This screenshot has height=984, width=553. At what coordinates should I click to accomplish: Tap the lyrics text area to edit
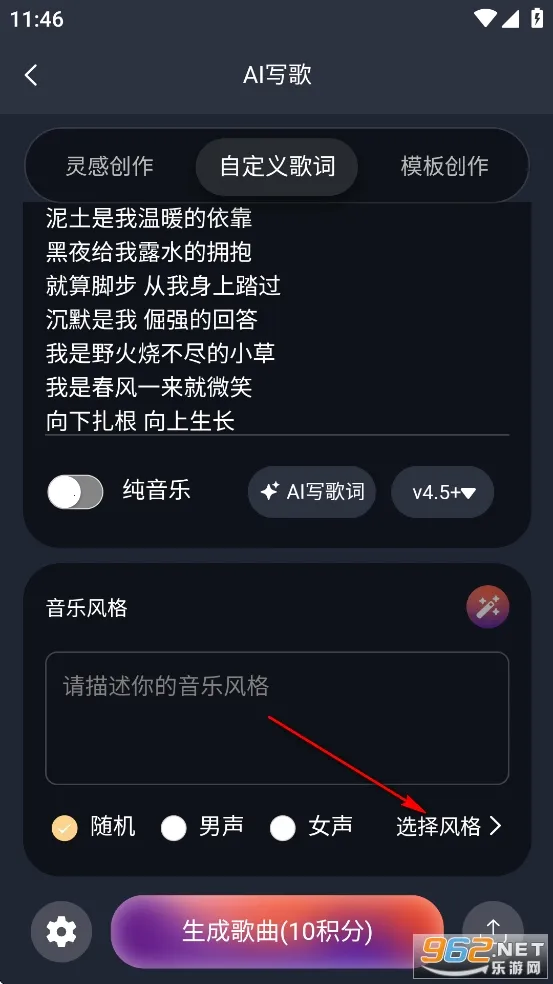tap(277, 319)
